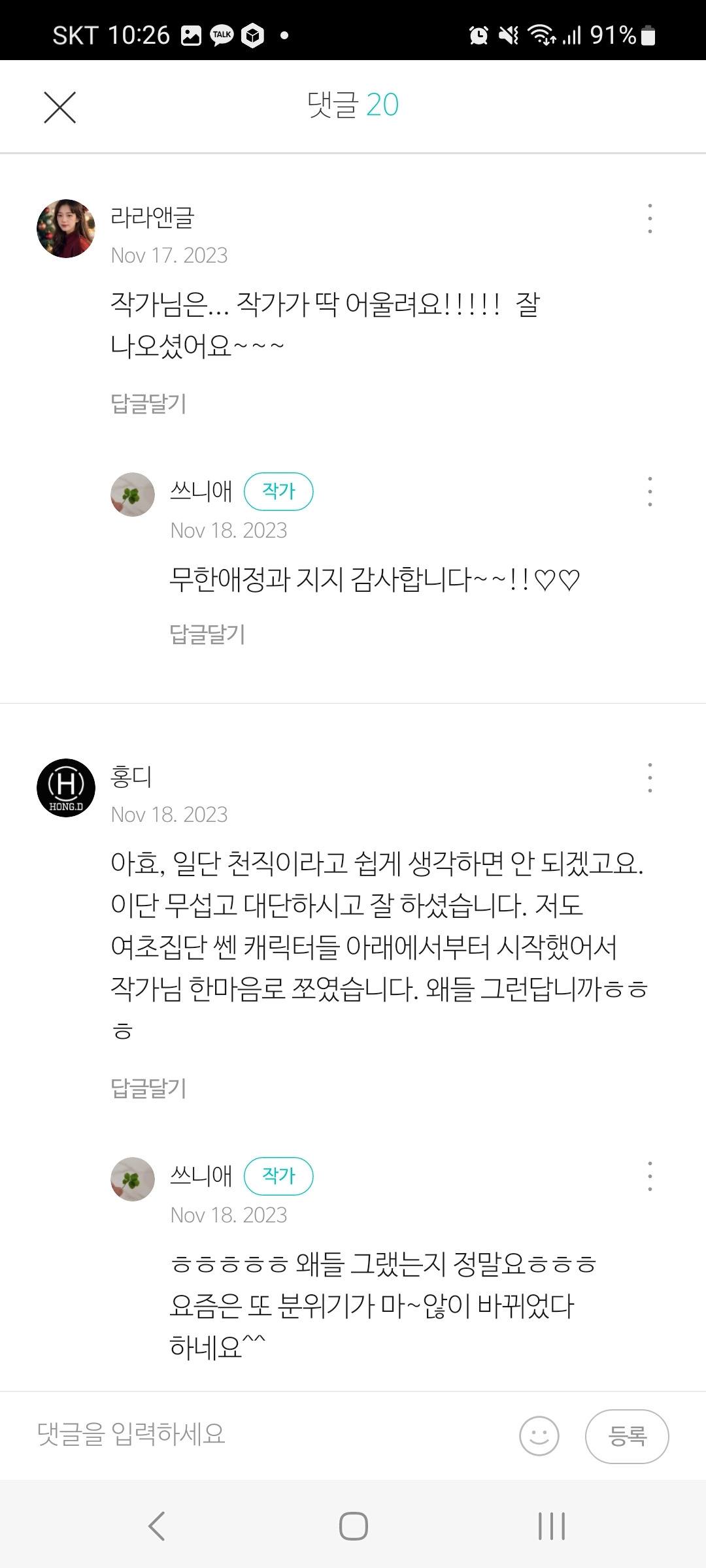The image size is (706, 1568).
Task: Tap the username 홍디
Action: click(x=130, y=777)
